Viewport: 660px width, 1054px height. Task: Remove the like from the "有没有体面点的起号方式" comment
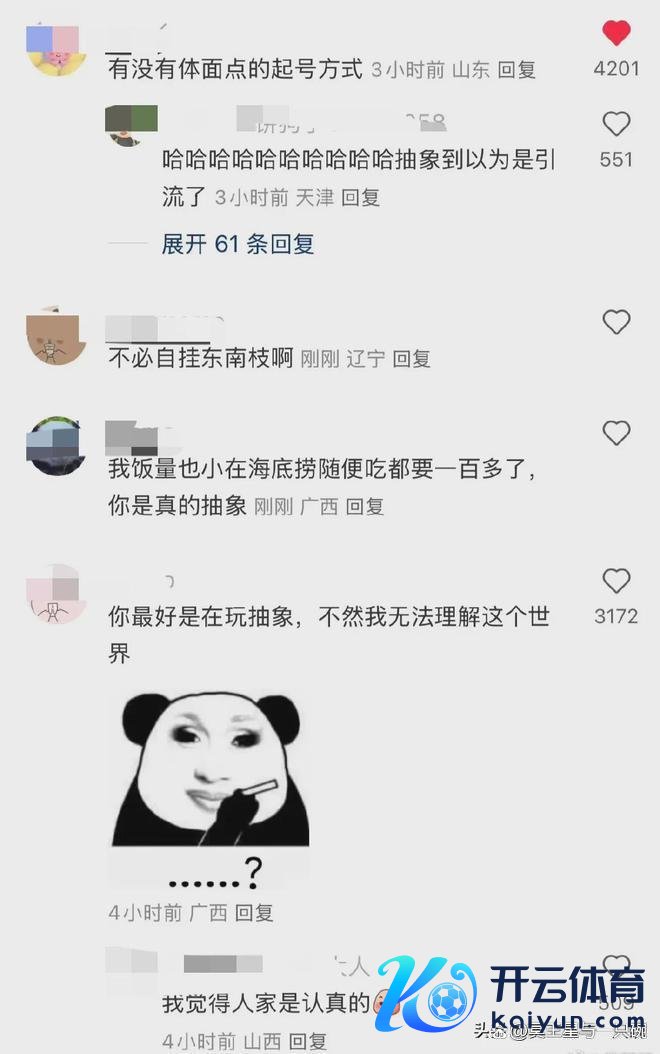(x=616, y=34)
